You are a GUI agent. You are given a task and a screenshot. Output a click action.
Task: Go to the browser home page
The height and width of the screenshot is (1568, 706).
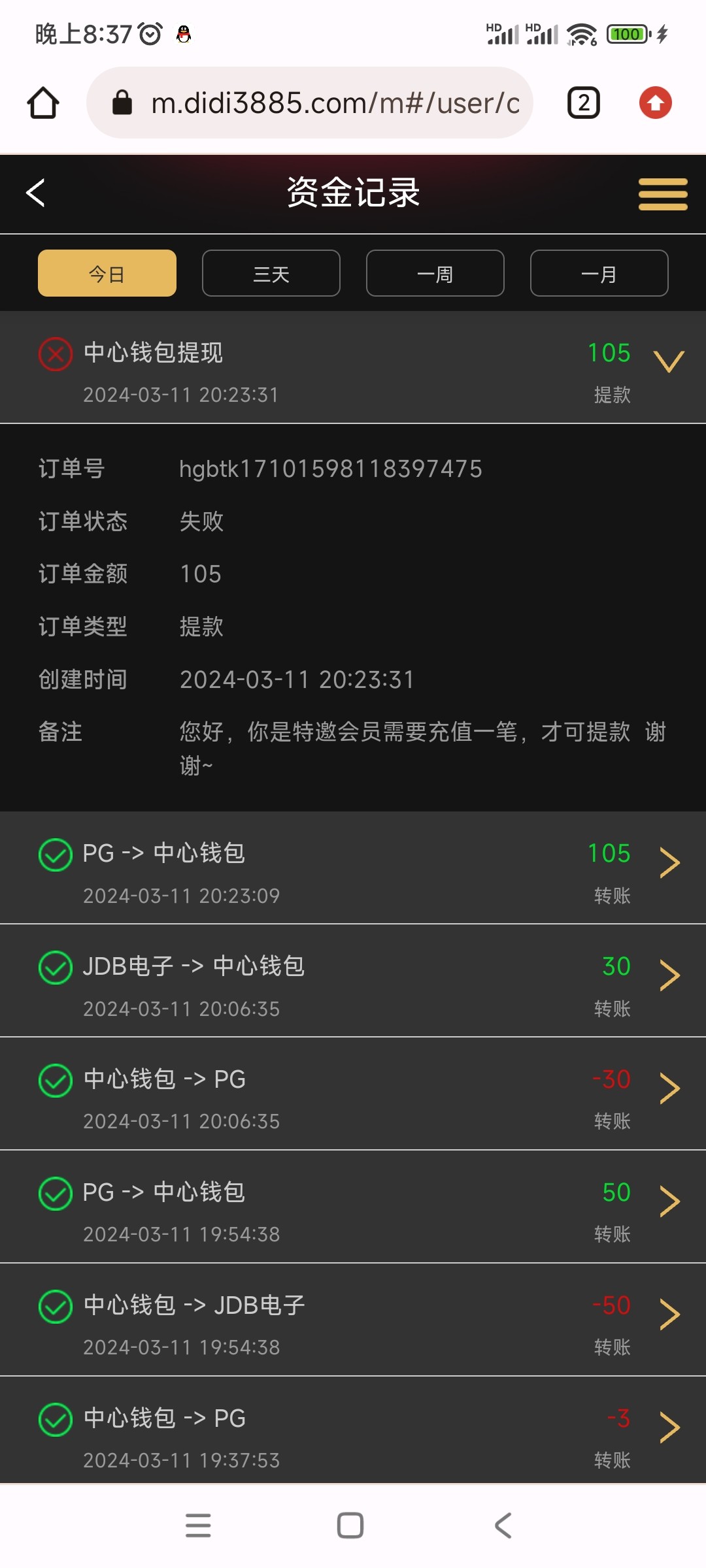click(x=43, y=103)
